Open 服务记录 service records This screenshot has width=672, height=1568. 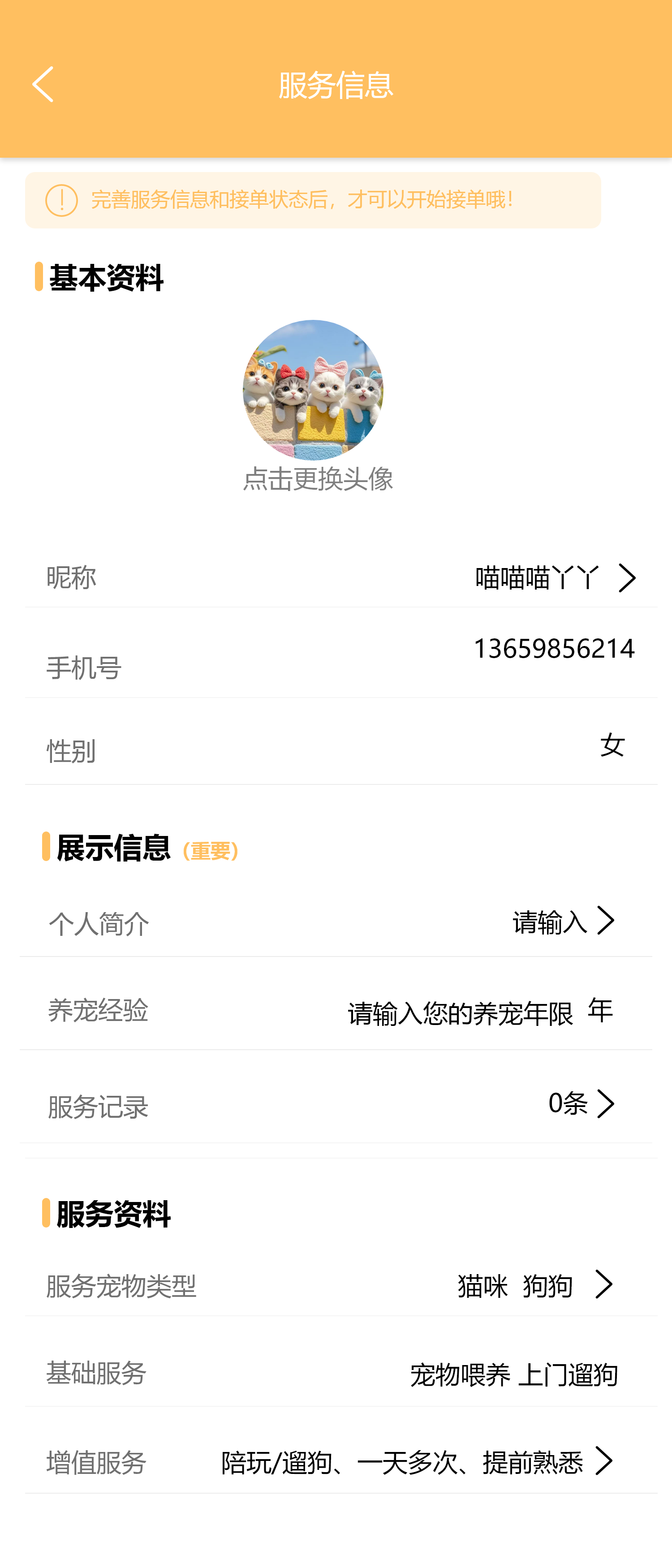(x=581, y=1103)
